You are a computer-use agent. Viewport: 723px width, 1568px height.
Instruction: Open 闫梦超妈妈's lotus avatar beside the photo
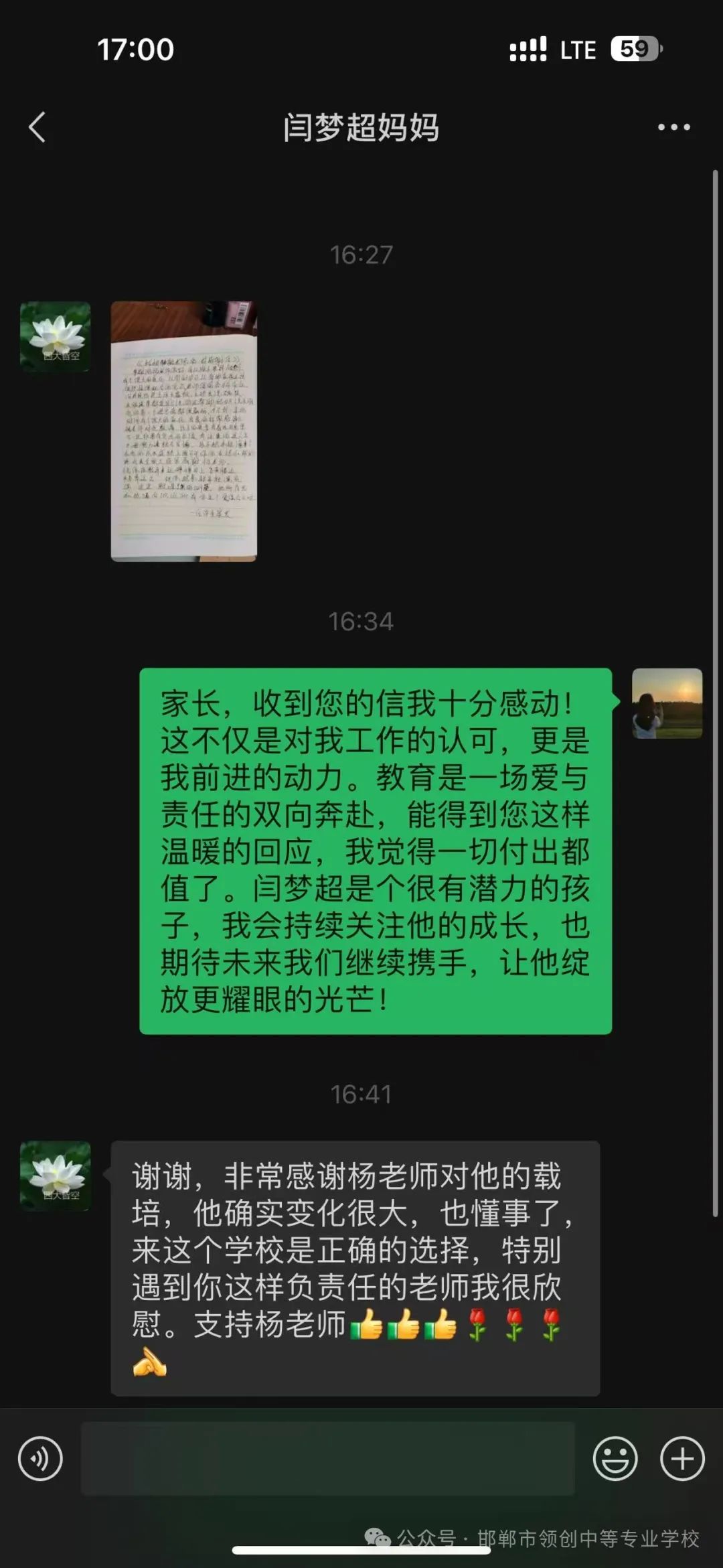click(x=56, y=337)
